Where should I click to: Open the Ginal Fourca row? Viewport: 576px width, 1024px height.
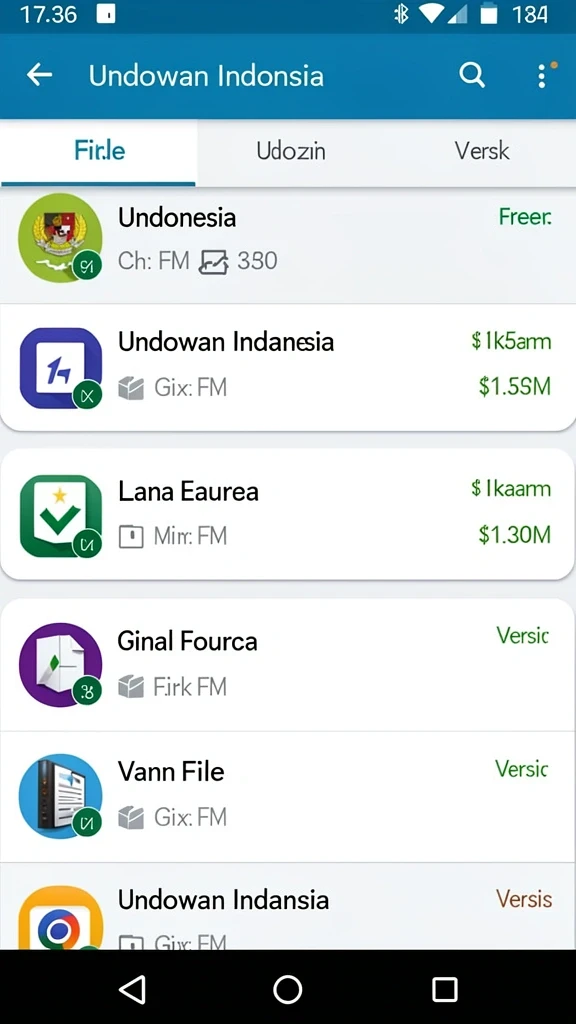click(288, 665)
